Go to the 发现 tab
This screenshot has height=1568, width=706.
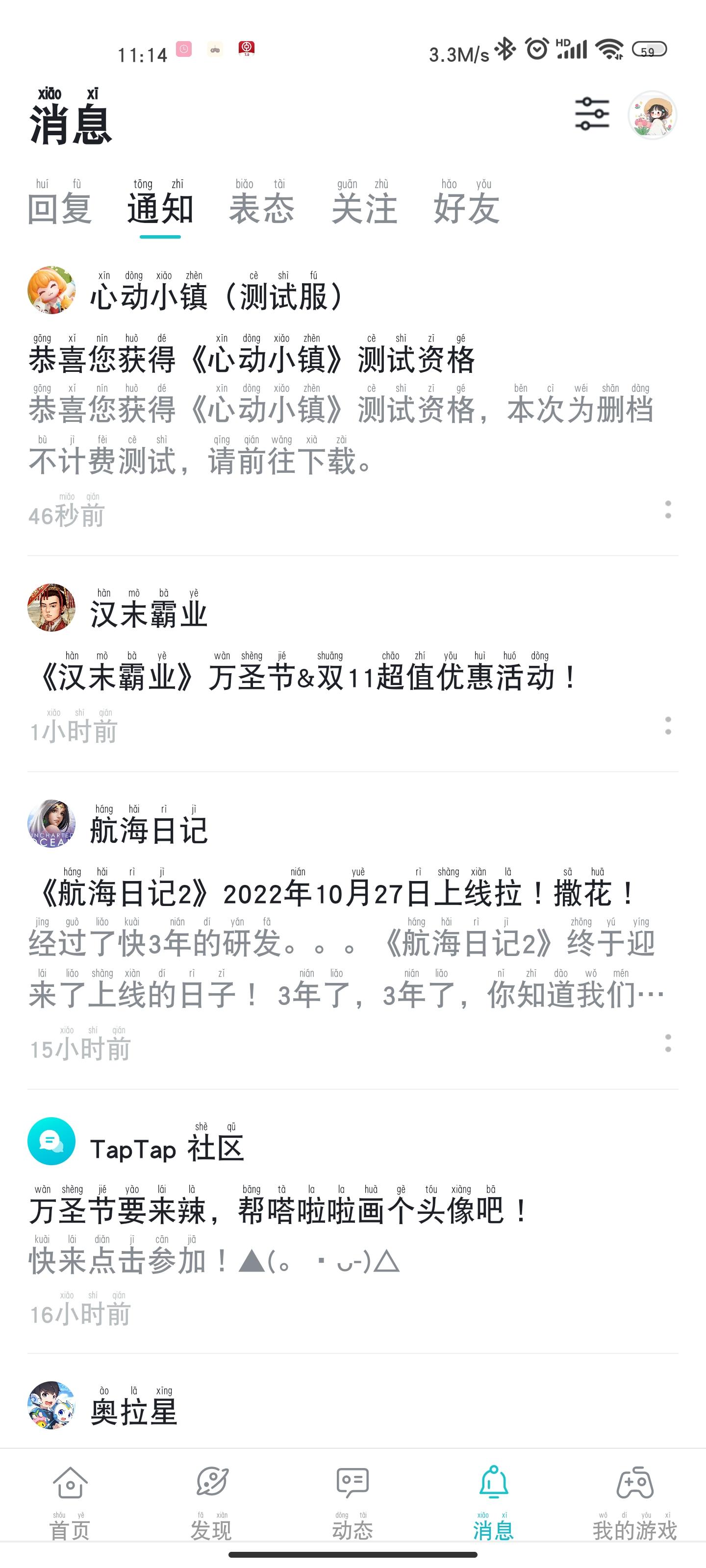pyautogui.click(x=211, y=1502)
